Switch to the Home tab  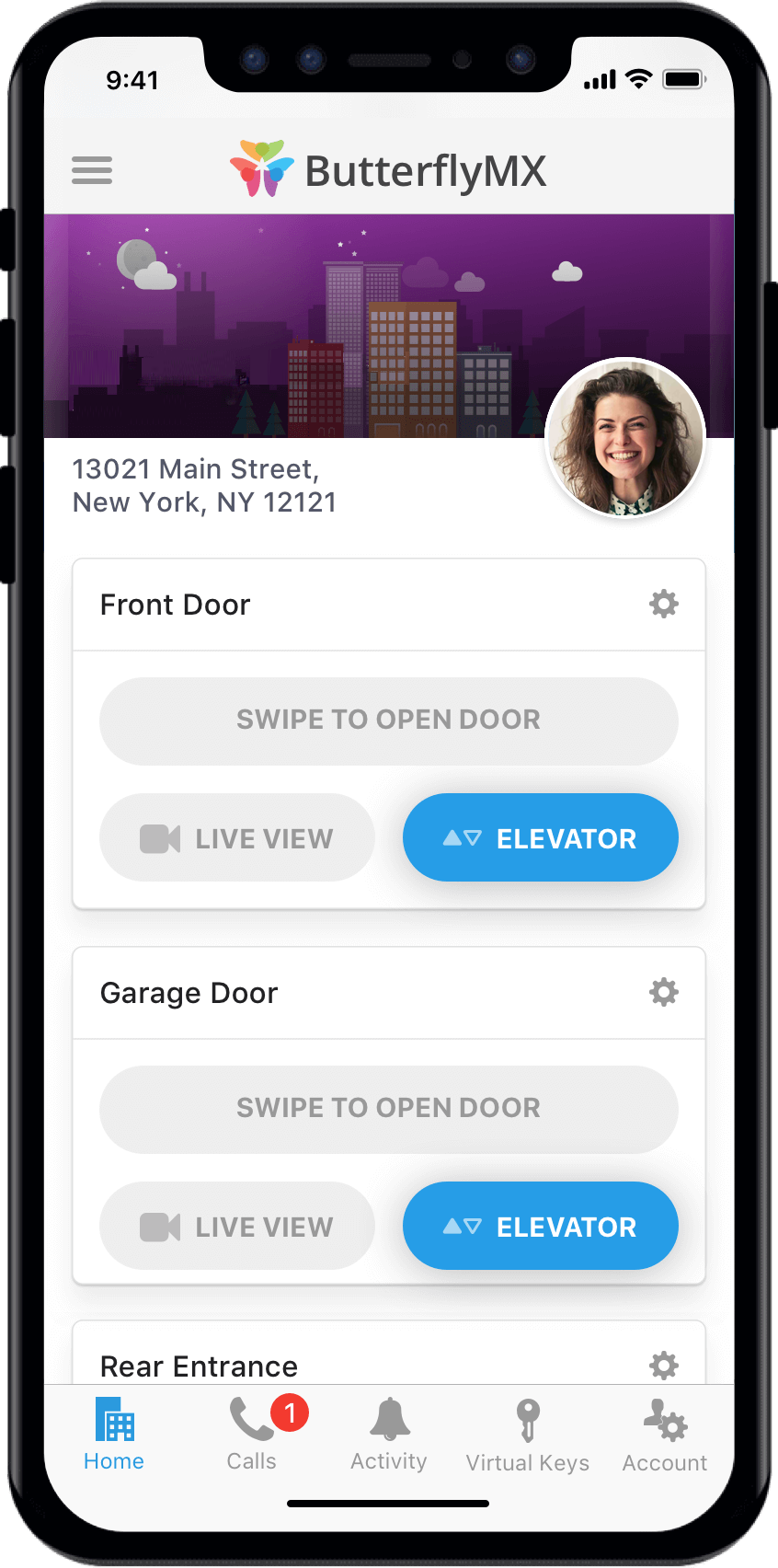[x=114, y=1434]
